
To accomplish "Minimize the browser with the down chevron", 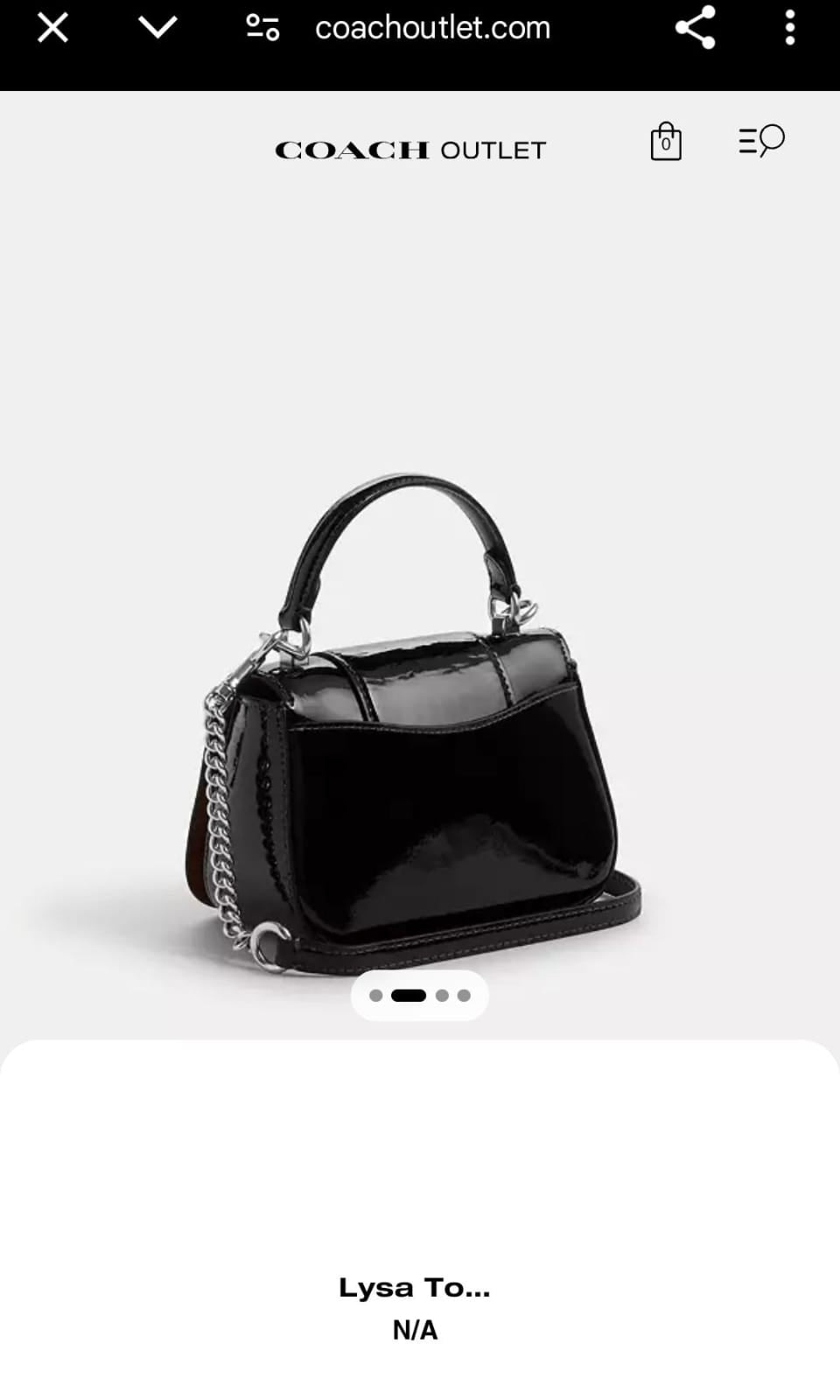I will point(157,28).
